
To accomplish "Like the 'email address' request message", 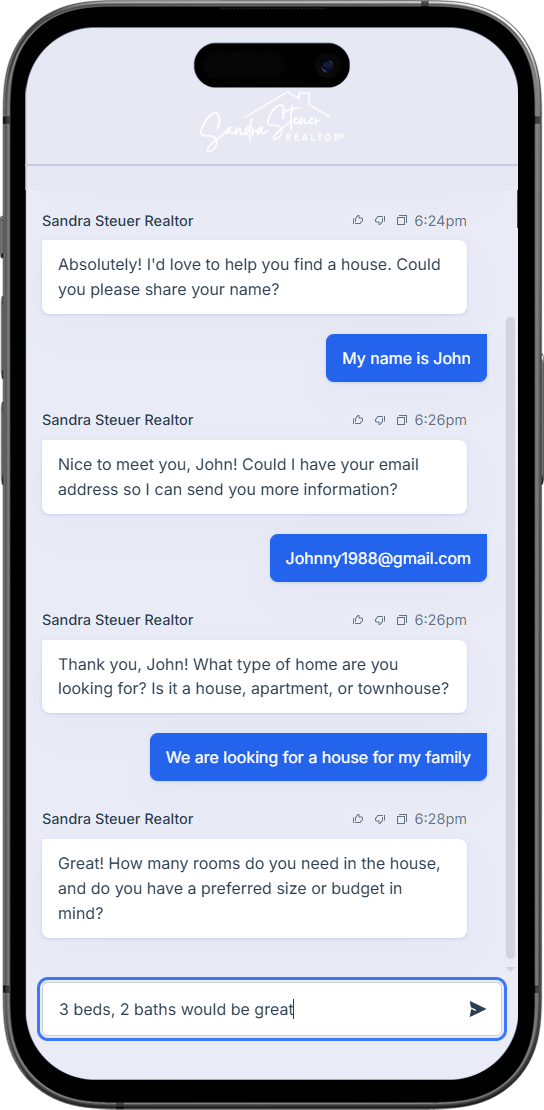I will 358,420.
